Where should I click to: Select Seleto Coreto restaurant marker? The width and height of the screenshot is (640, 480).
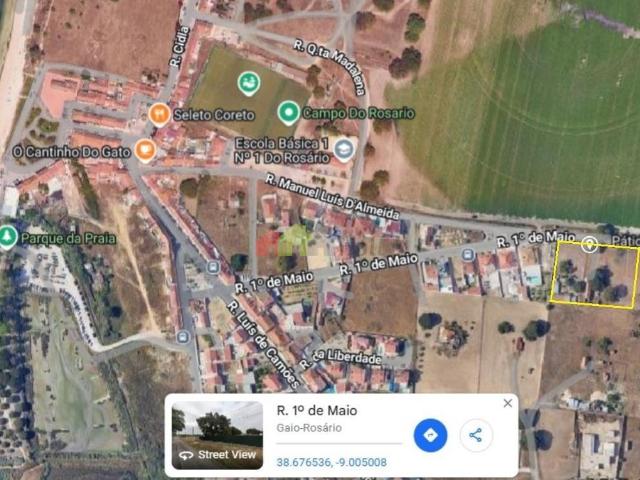click(x=158, y=114)
